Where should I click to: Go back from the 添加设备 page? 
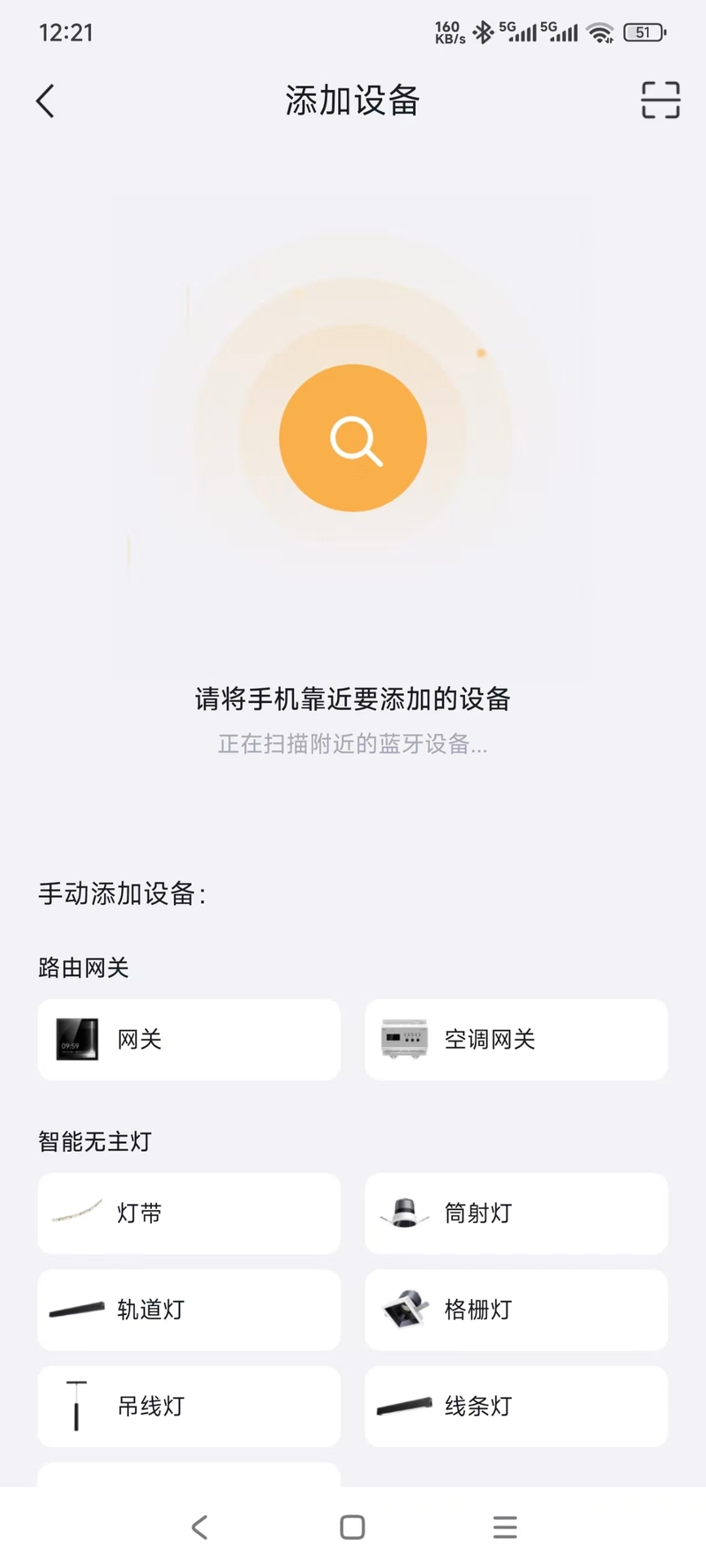46,101
